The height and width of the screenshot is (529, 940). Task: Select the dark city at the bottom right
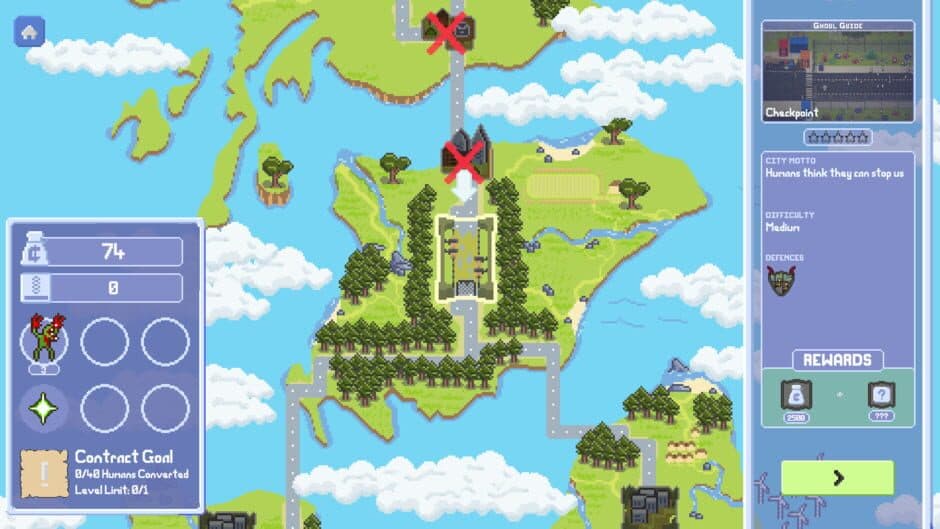pos(648,507)
